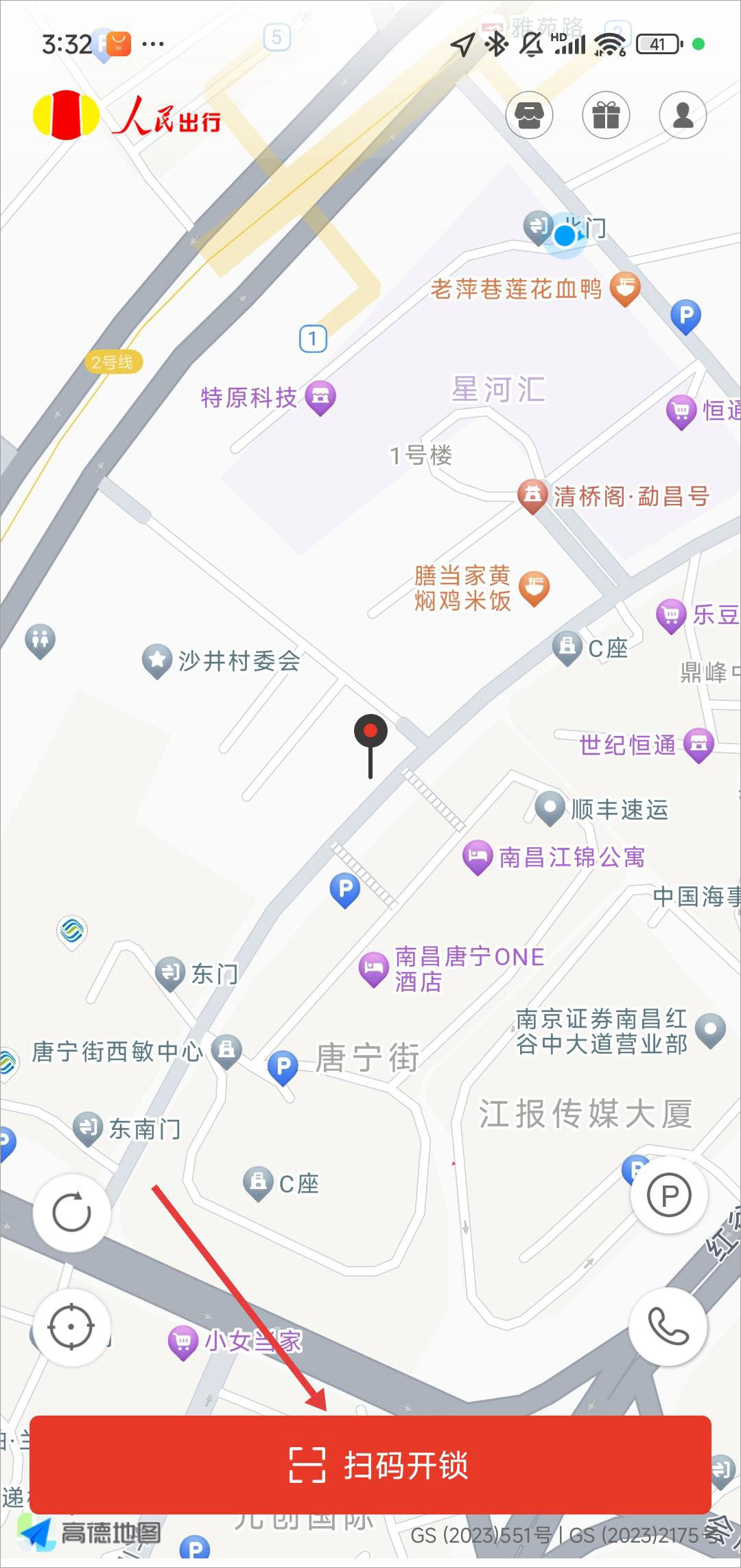Select the 顺丰速运 map pin
This screenshot has height=1568, width=741.
[x=549, y=807]
